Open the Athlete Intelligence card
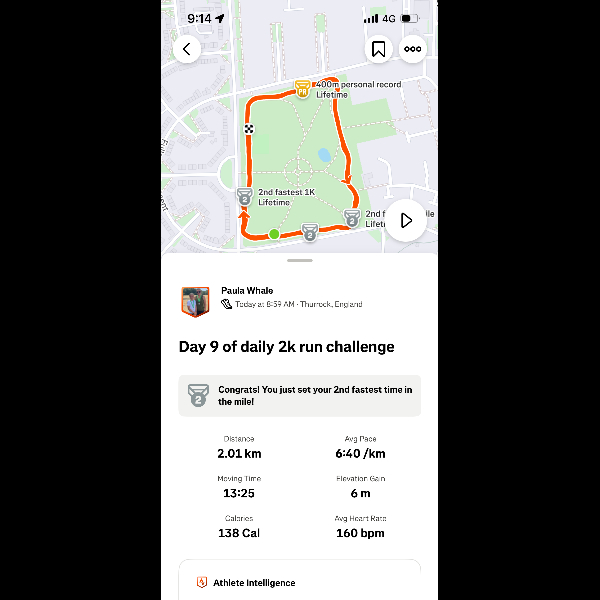Image resolution: width=600 pixels, height=600 pixels. 299,581
